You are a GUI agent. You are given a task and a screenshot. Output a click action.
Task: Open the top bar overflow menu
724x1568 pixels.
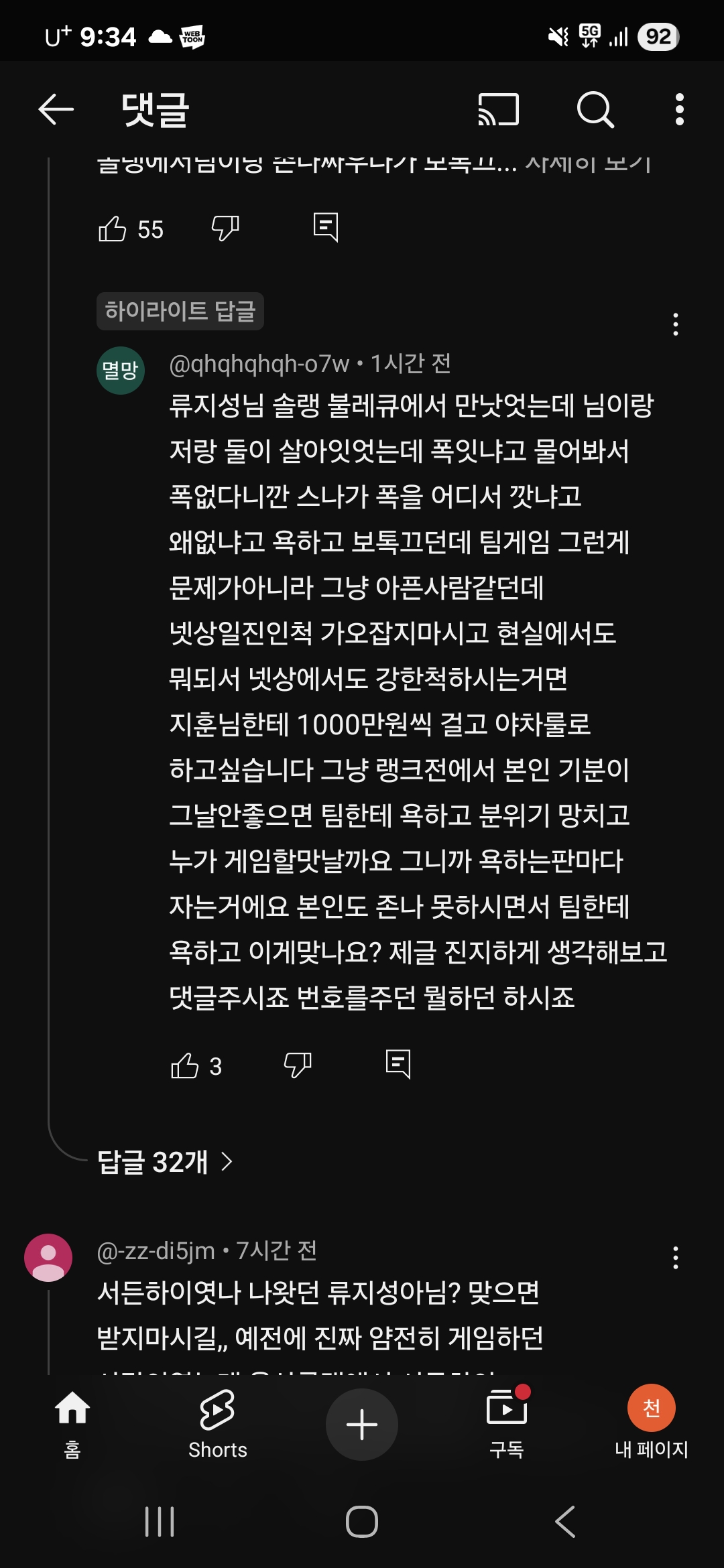[x=679, y=109]
